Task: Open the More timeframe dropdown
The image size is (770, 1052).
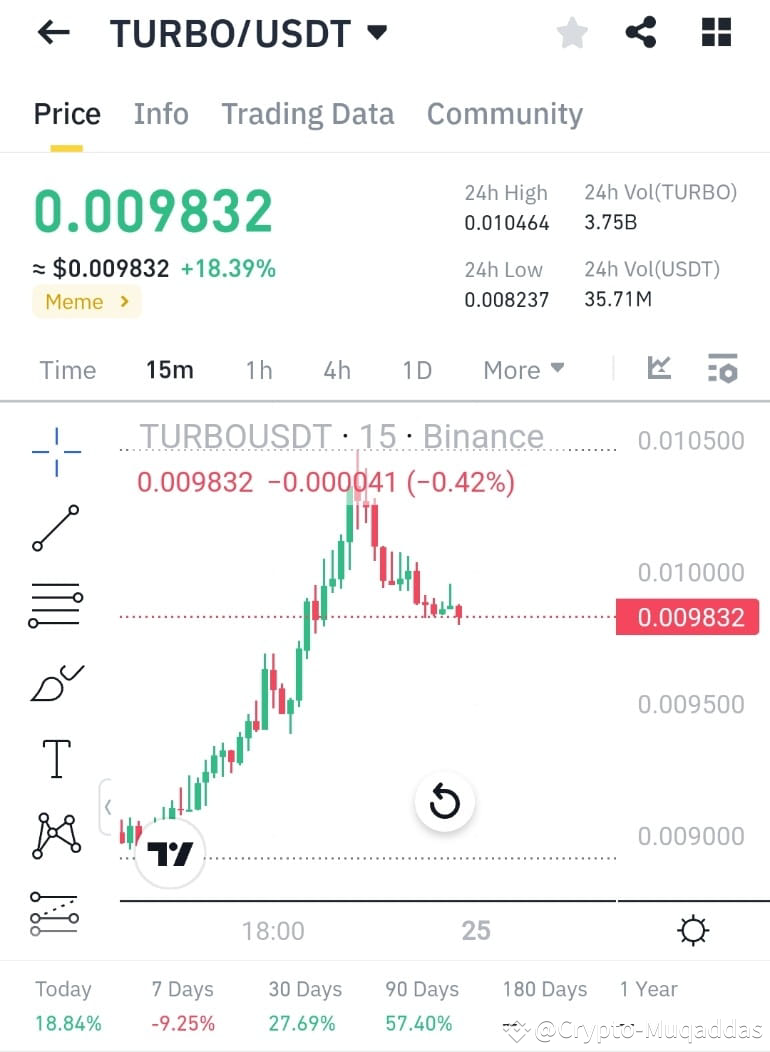Action: [522, 369]
